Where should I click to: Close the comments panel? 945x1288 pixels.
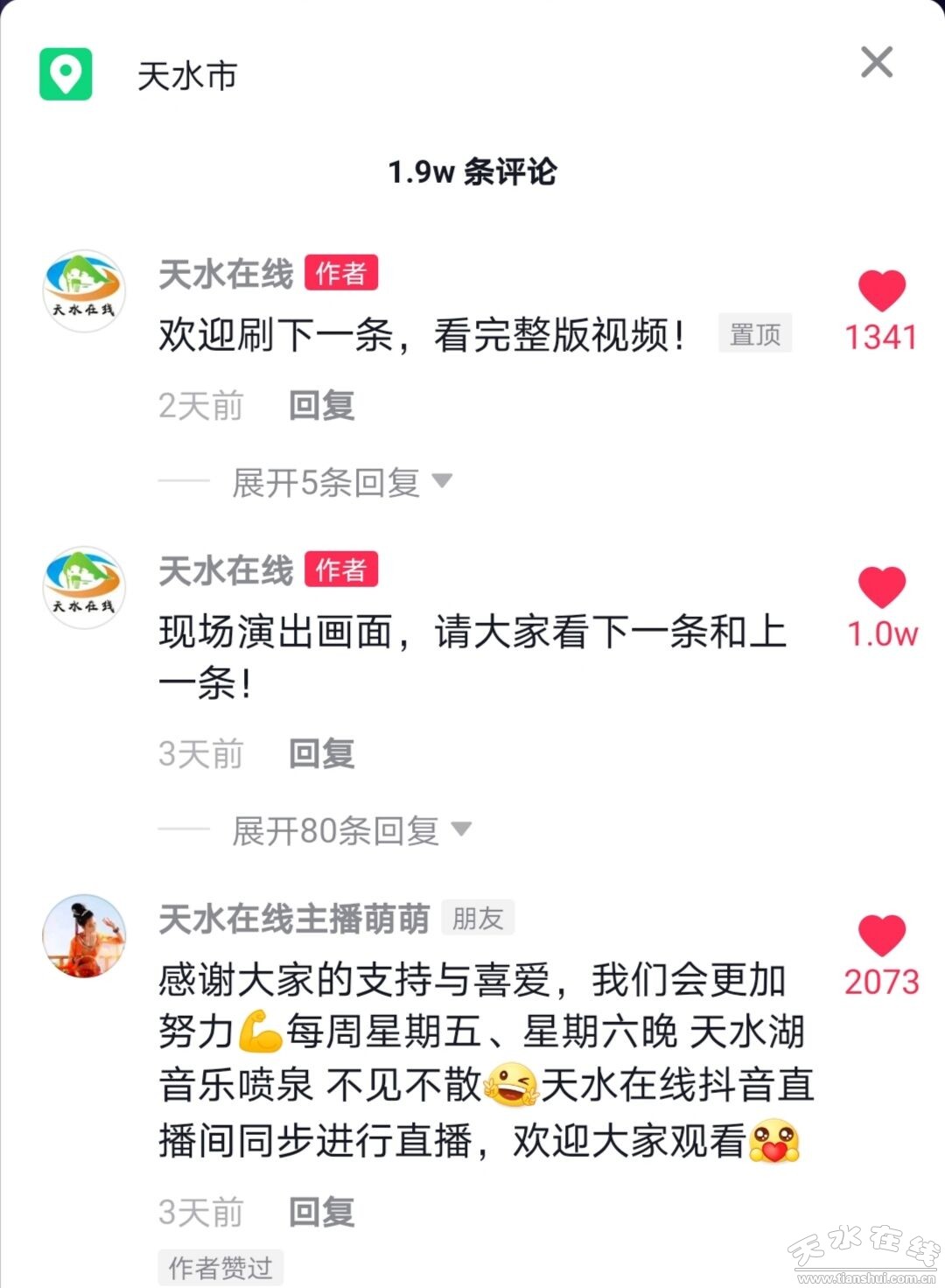click(x=877, y=63)
